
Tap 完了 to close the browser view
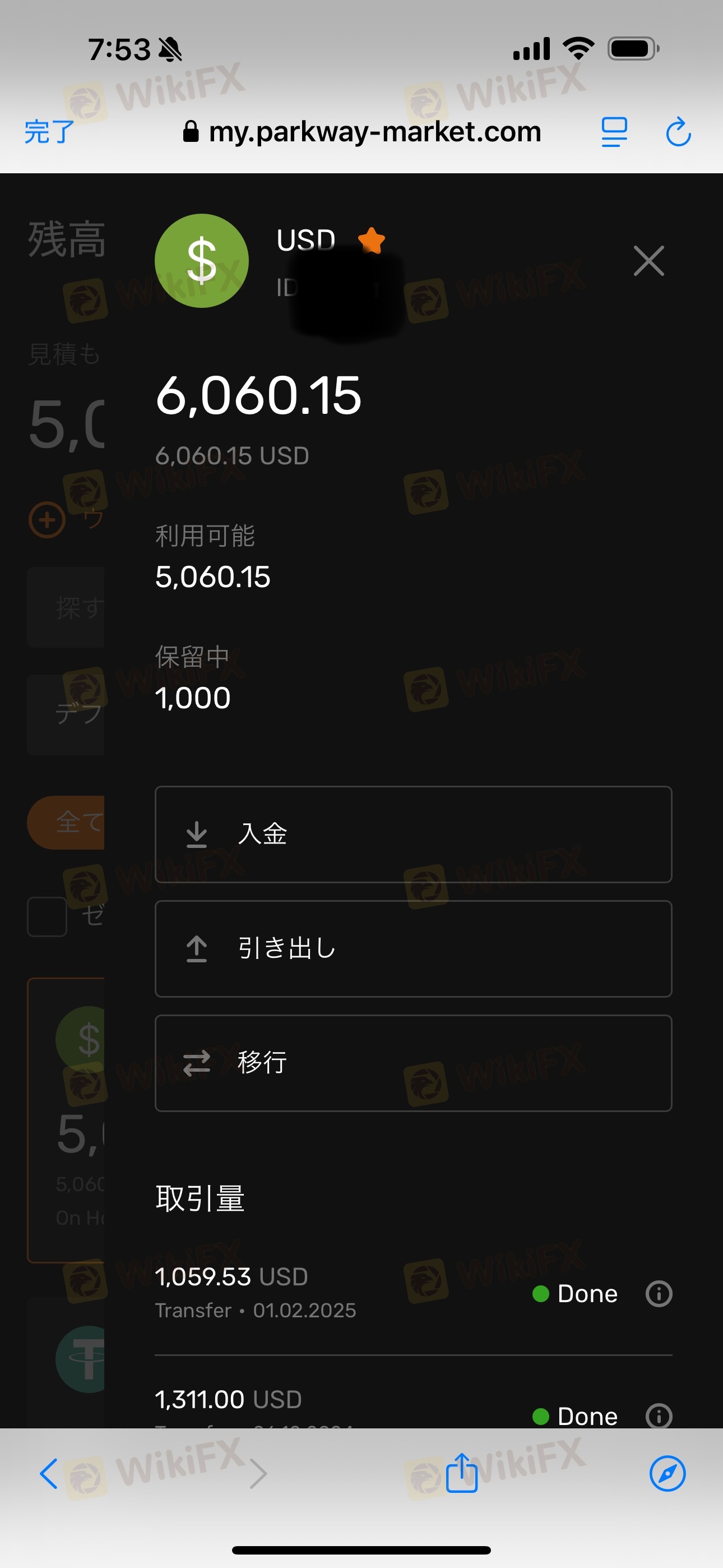(x=49, y=131)
